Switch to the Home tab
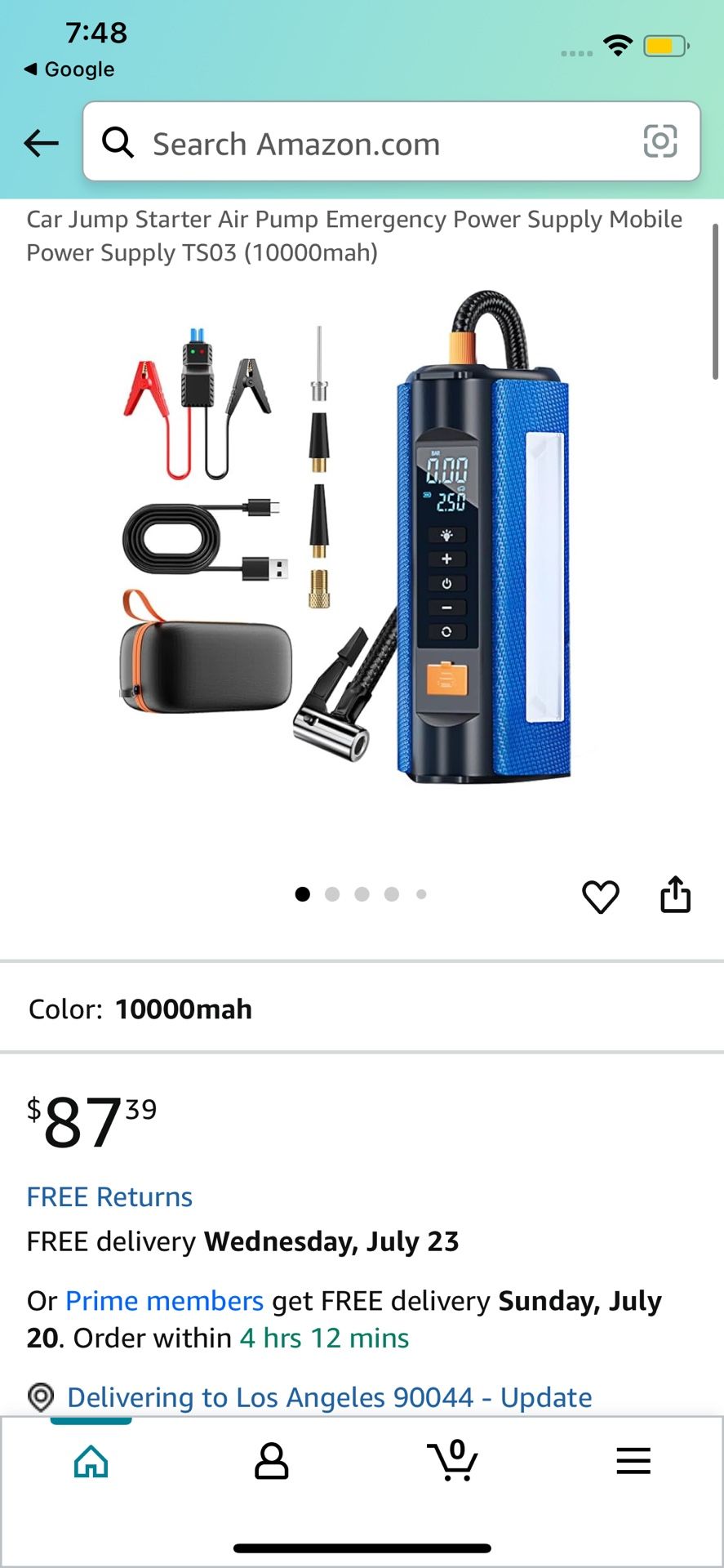Viewport: 724px width, 1568px height. coord(91,1461)
